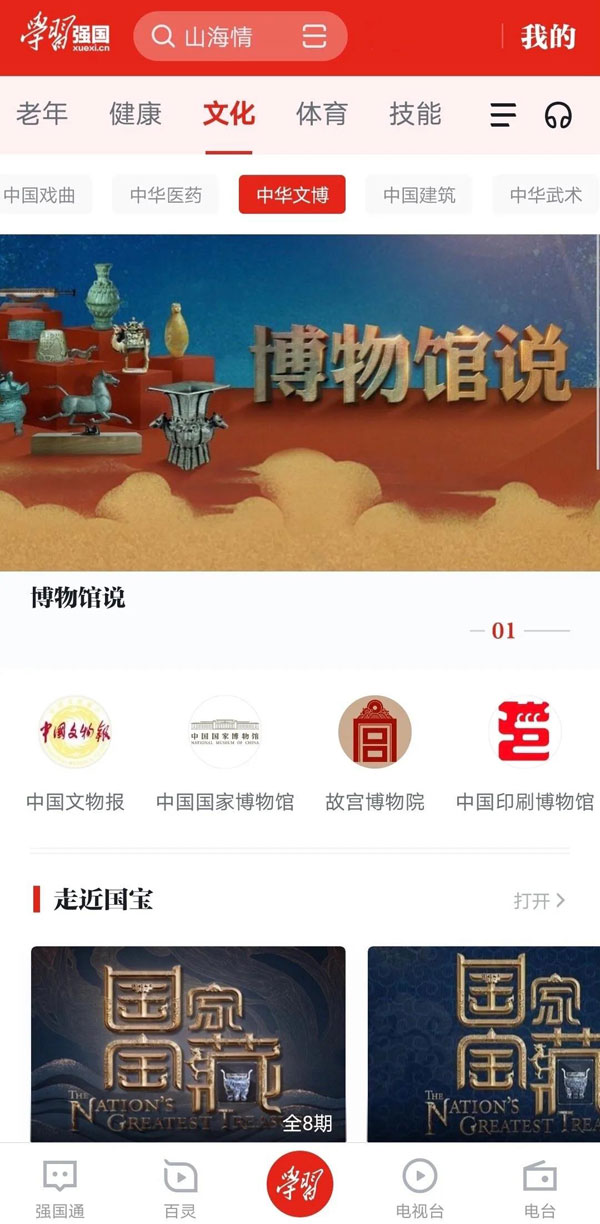Open the 我的 profile page
600x1224 pixels.
coord(548,37)
